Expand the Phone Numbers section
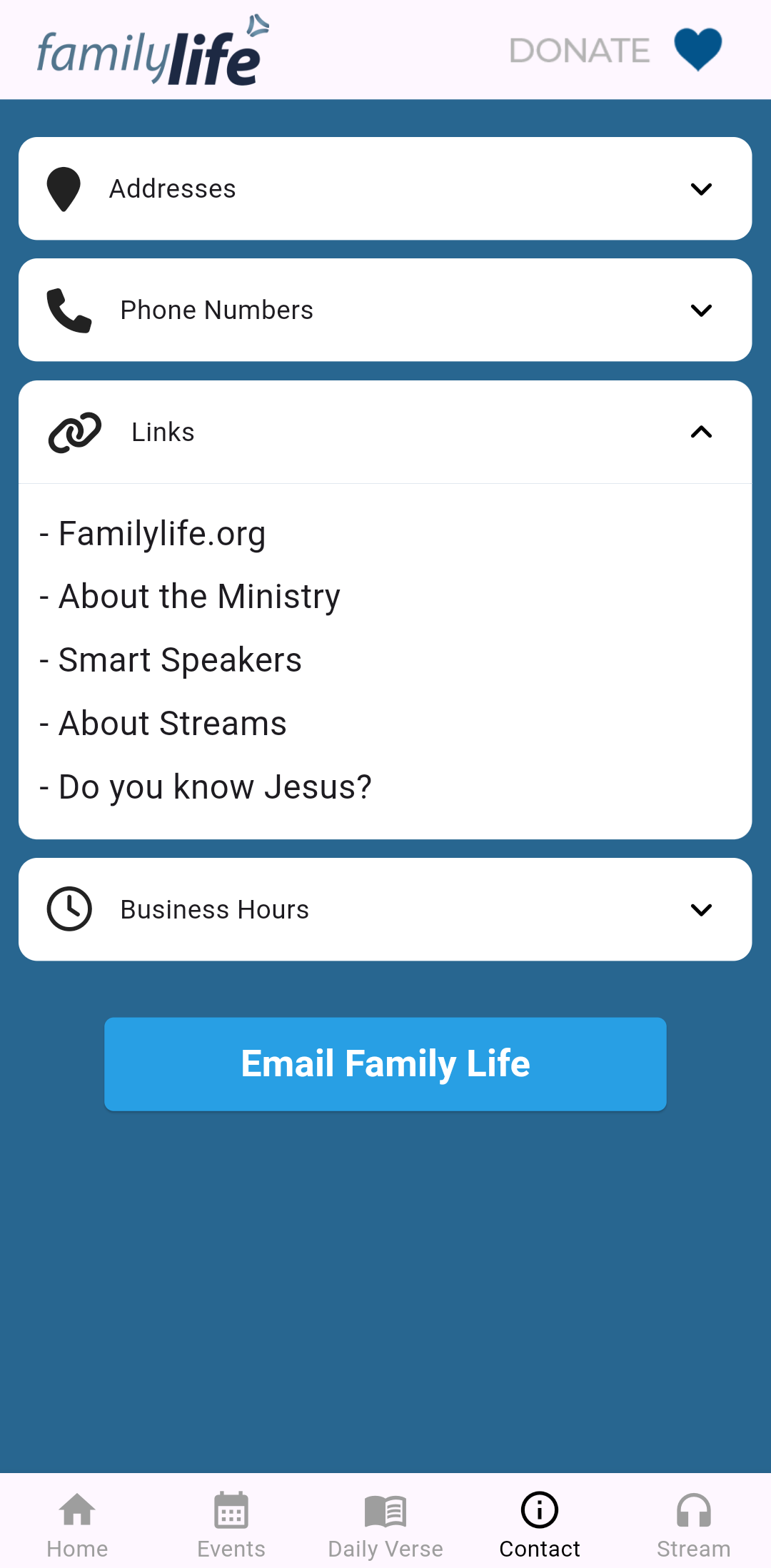 385,310
